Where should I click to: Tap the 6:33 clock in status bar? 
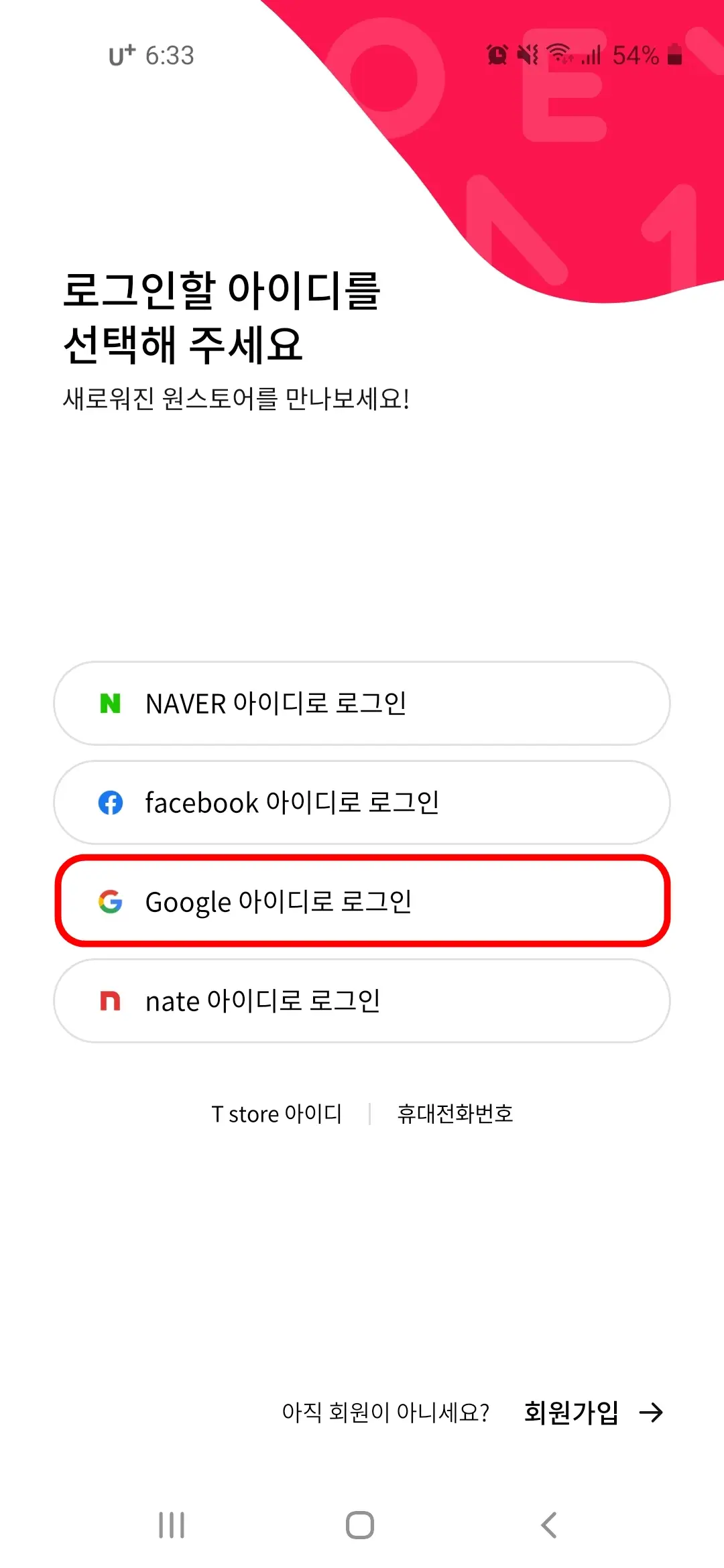(x=170, y=56)
